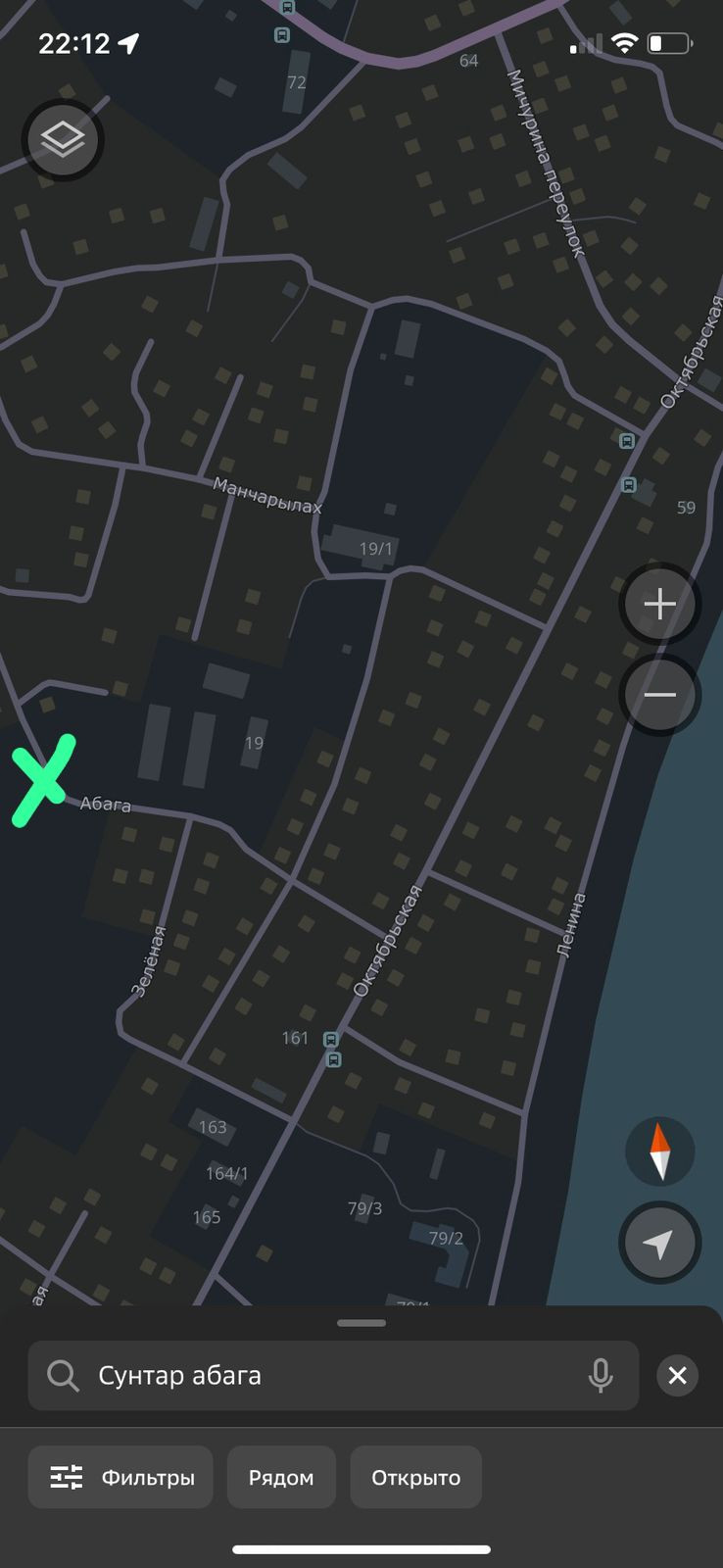The width and height of the screenshot is (723, 1568).
Task: Zoom out with the minus button
Action: point(659,695)
